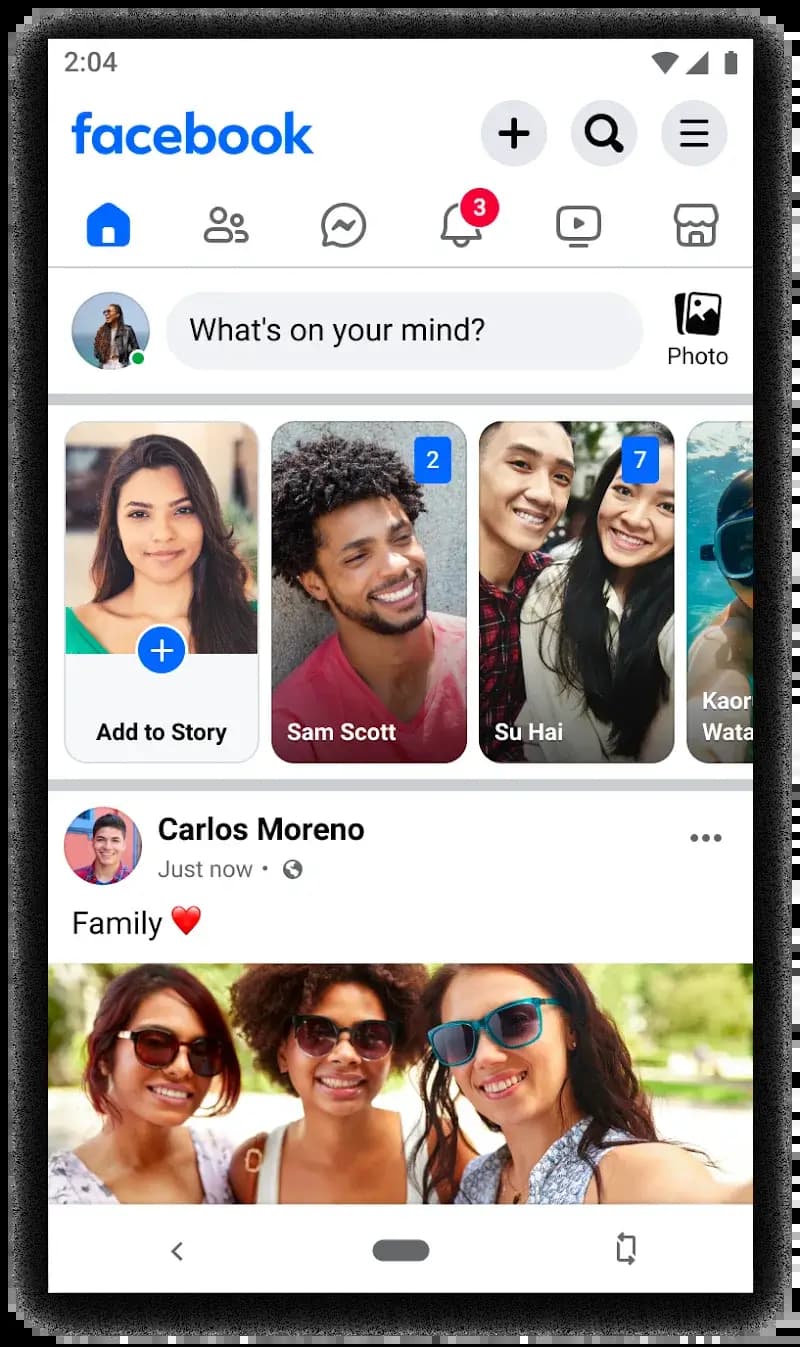The width and height of the screenshot is (800, 1347).
Task: Open Facebook search
Action: (604, 133)
